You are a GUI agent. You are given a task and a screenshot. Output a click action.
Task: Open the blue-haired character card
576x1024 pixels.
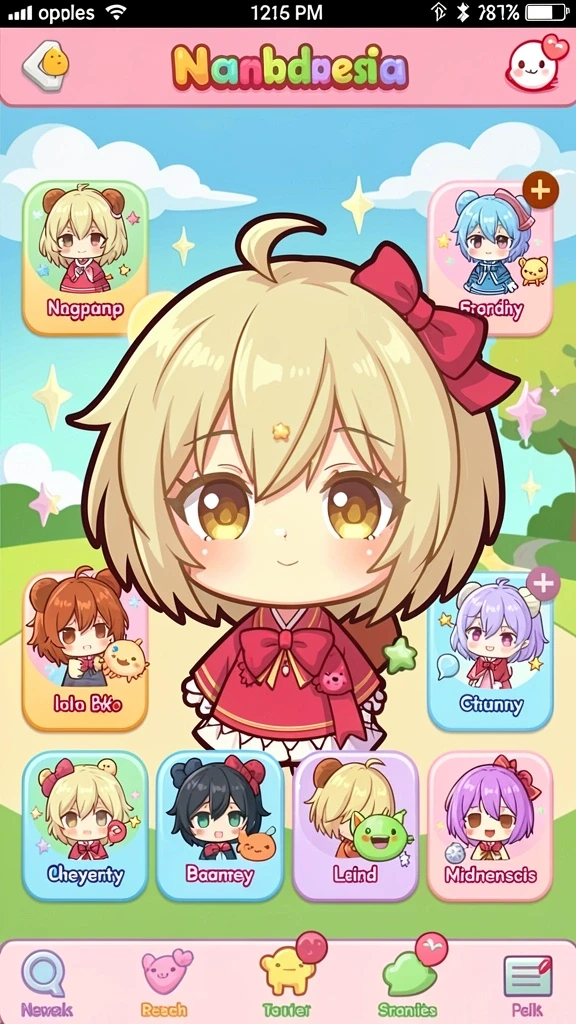(490, 259)
